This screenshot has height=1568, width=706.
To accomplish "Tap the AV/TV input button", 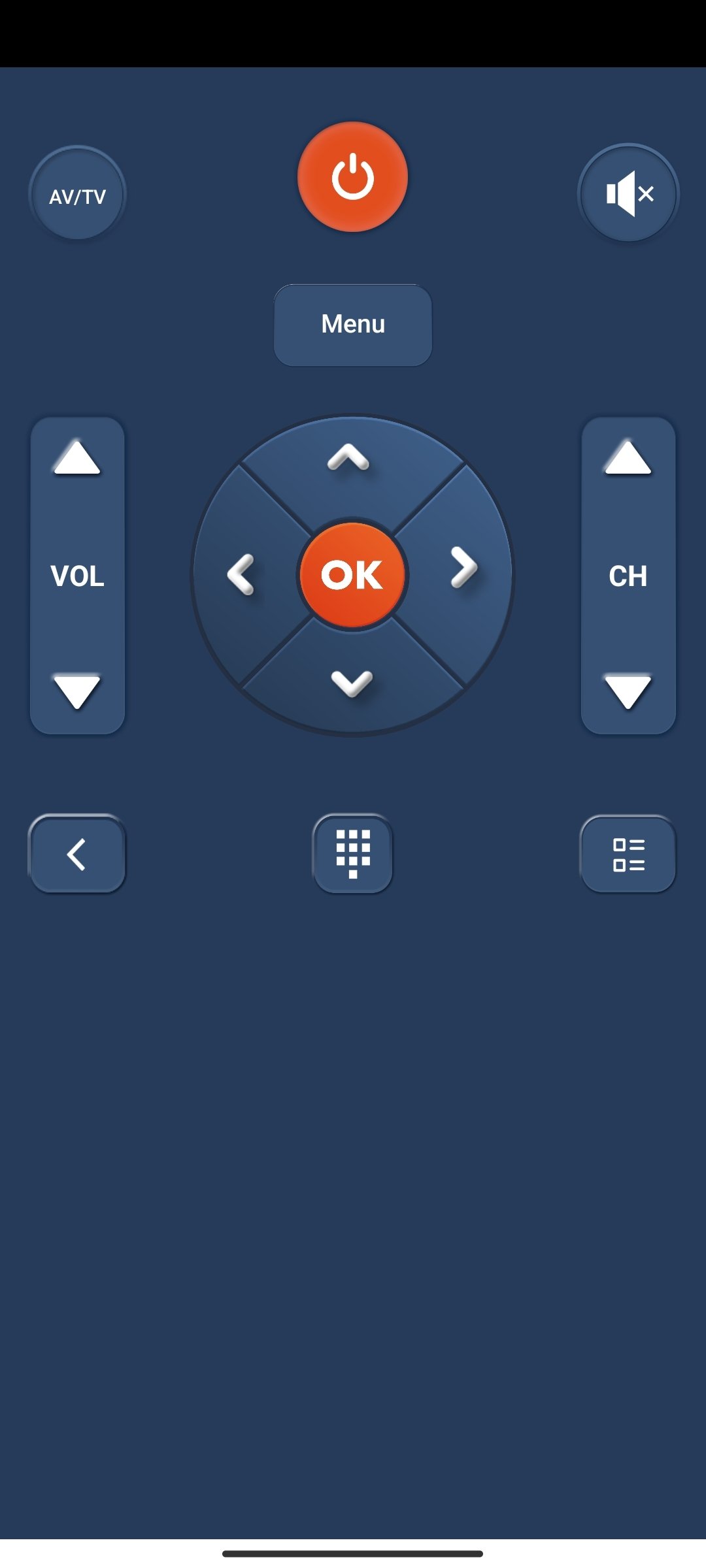I will pos(77,195).
